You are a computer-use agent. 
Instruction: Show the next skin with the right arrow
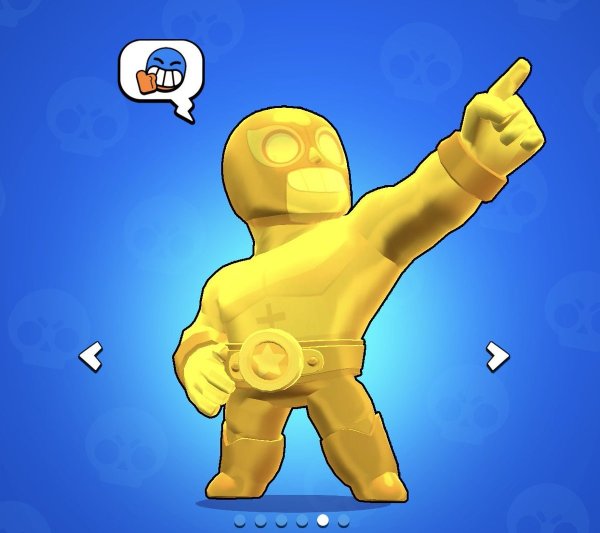(496, 354)
